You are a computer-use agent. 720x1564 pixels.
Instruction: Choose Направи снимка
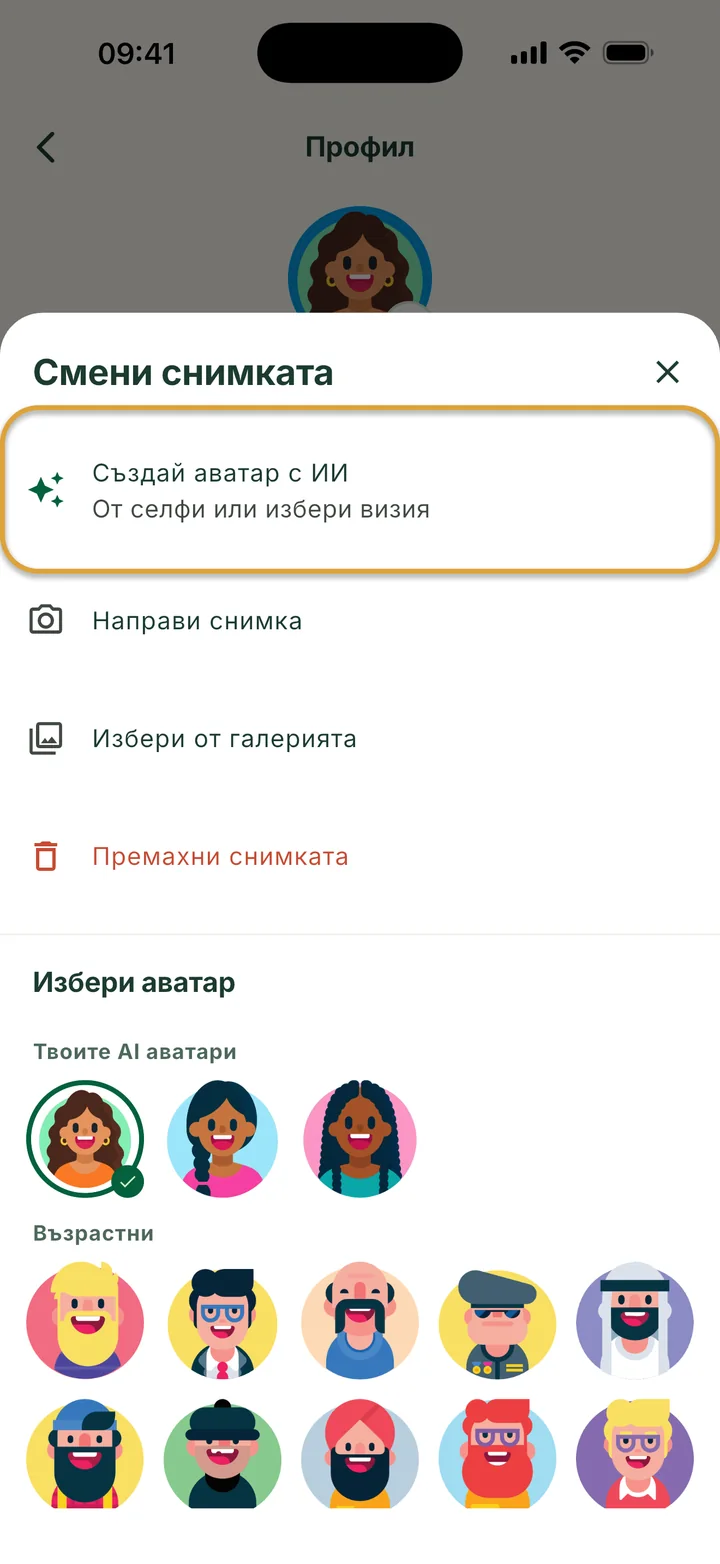[x=360, y=621]
